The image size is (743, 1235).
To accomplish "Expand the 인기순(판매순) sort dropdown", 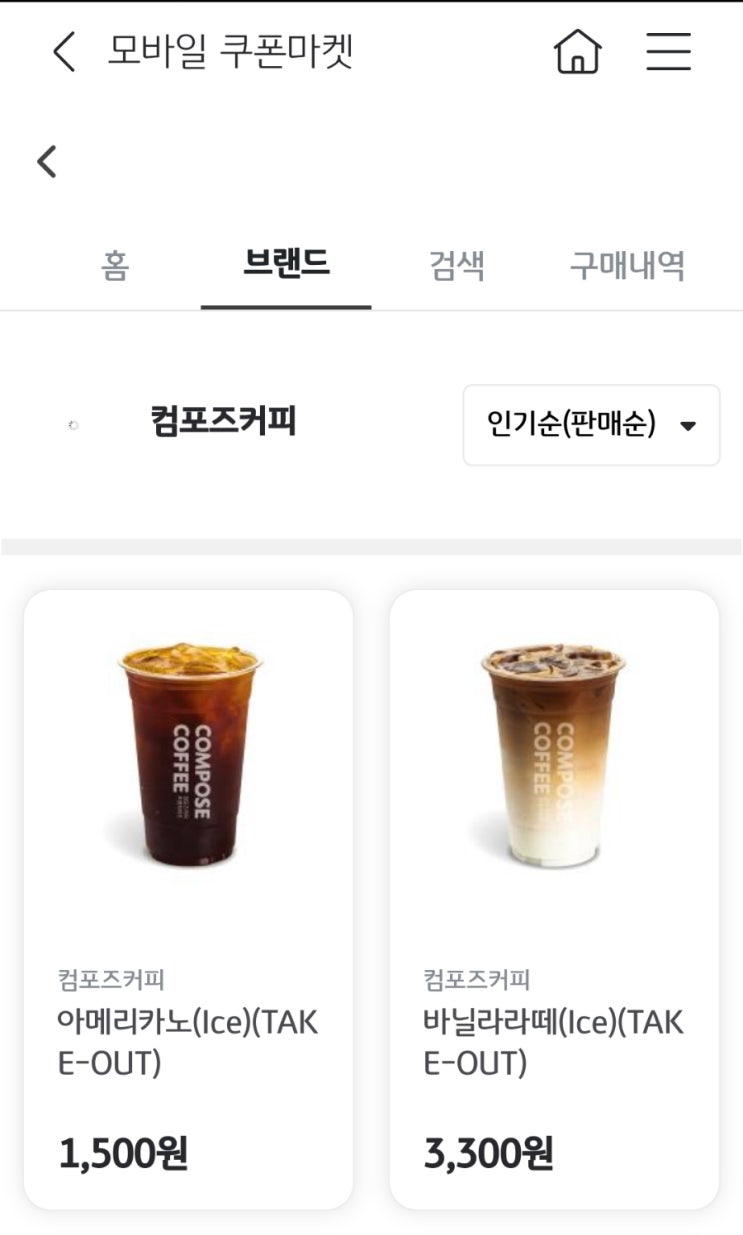I will point(591,425).
